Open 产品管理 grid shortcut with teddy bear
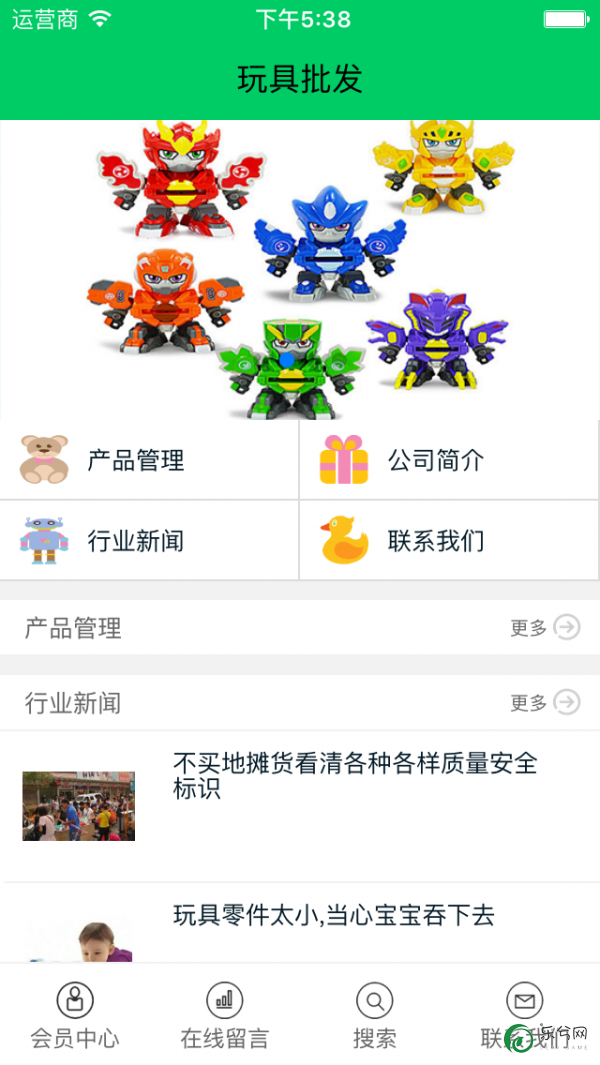600x1065 pixels. tap(150, 460)
